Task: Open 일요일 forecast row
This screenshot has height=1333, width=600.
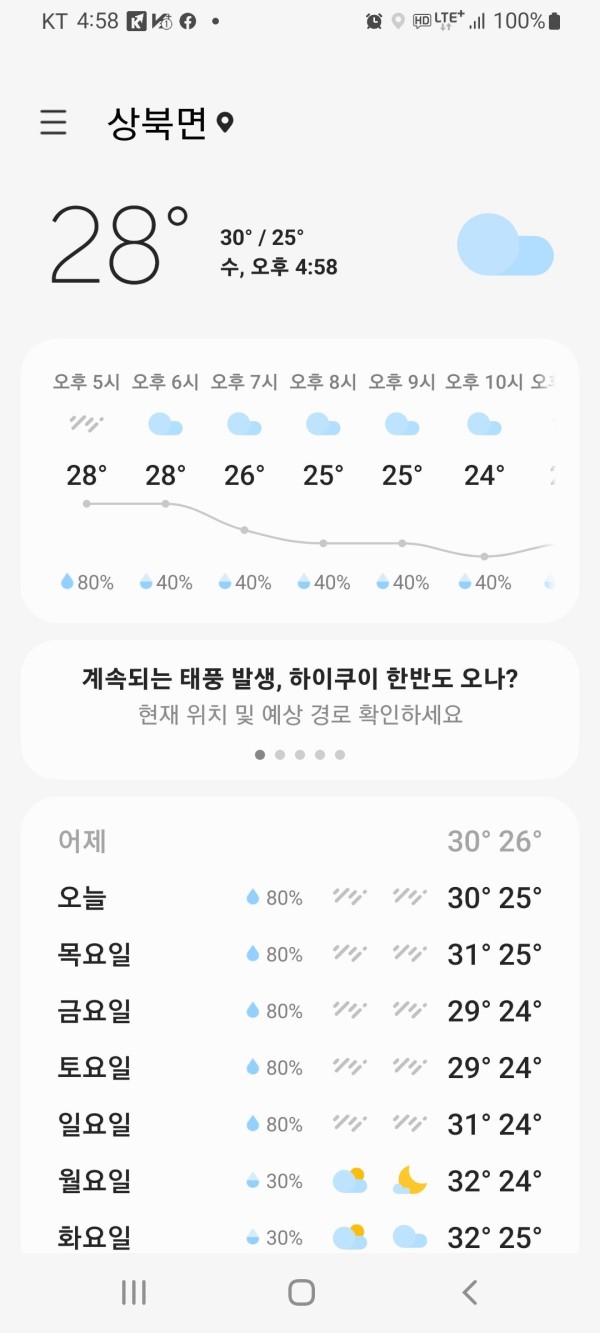Action: pyautogui.click(x=300, y=1124)
